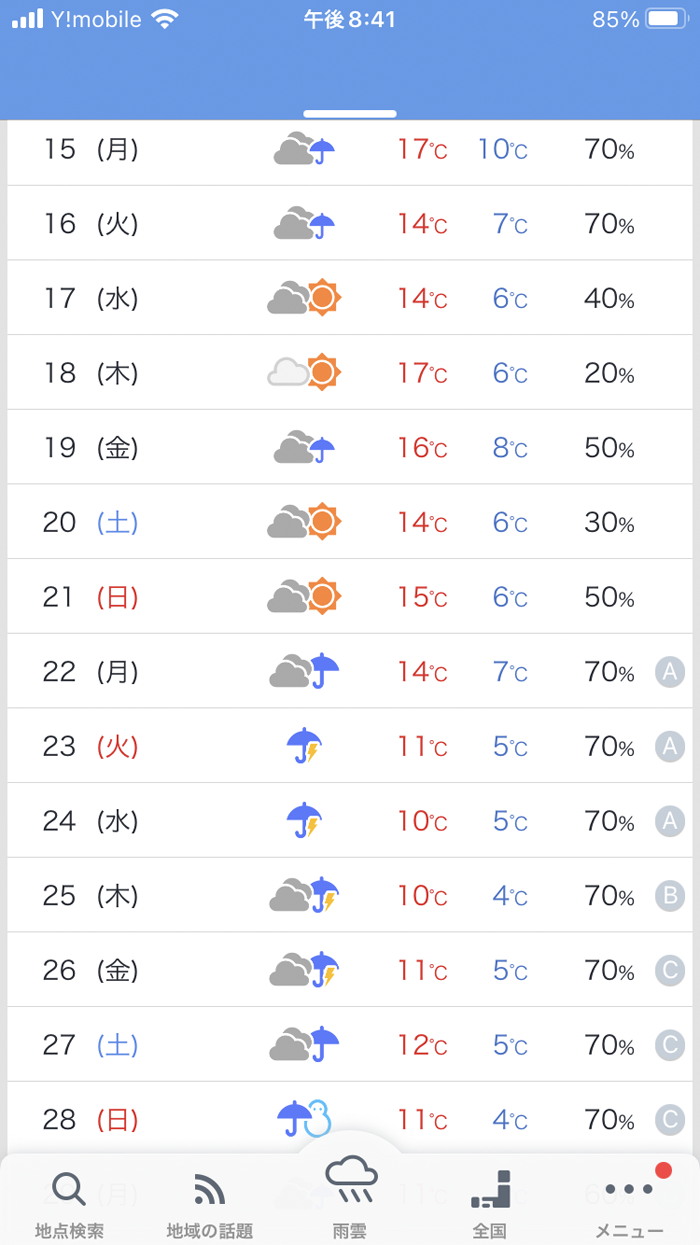The width and height of the screenshot is (700, 1245).
Task: Open the 雨雲 rain cloud radar
Action: [x=350, y=1195]
